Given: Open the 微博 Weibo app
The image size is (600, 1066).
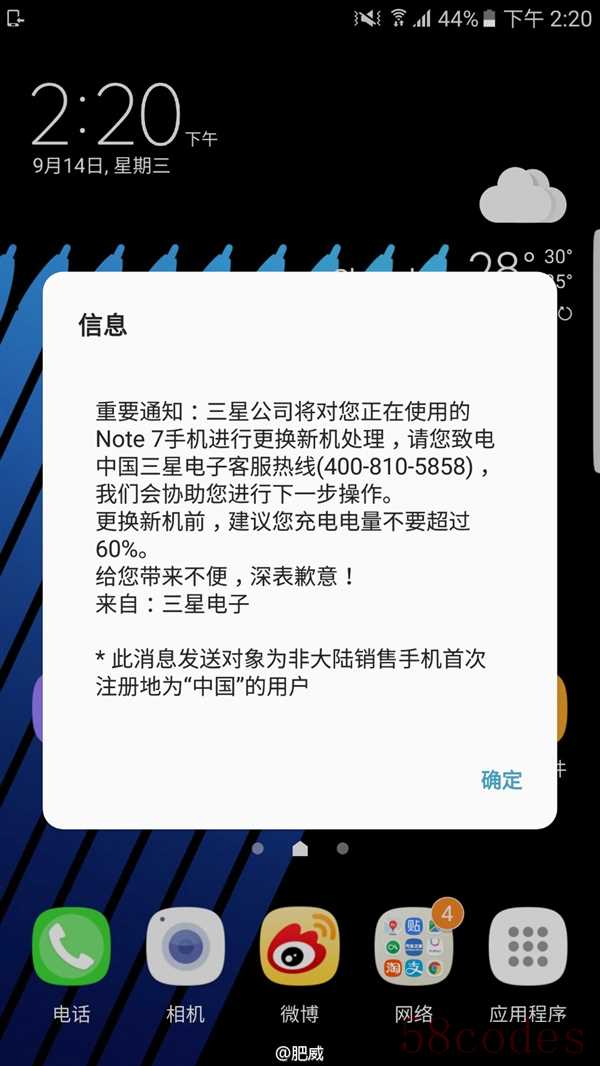Looking at the screenshot, I should pyautogui.click(x=299, y=947).
